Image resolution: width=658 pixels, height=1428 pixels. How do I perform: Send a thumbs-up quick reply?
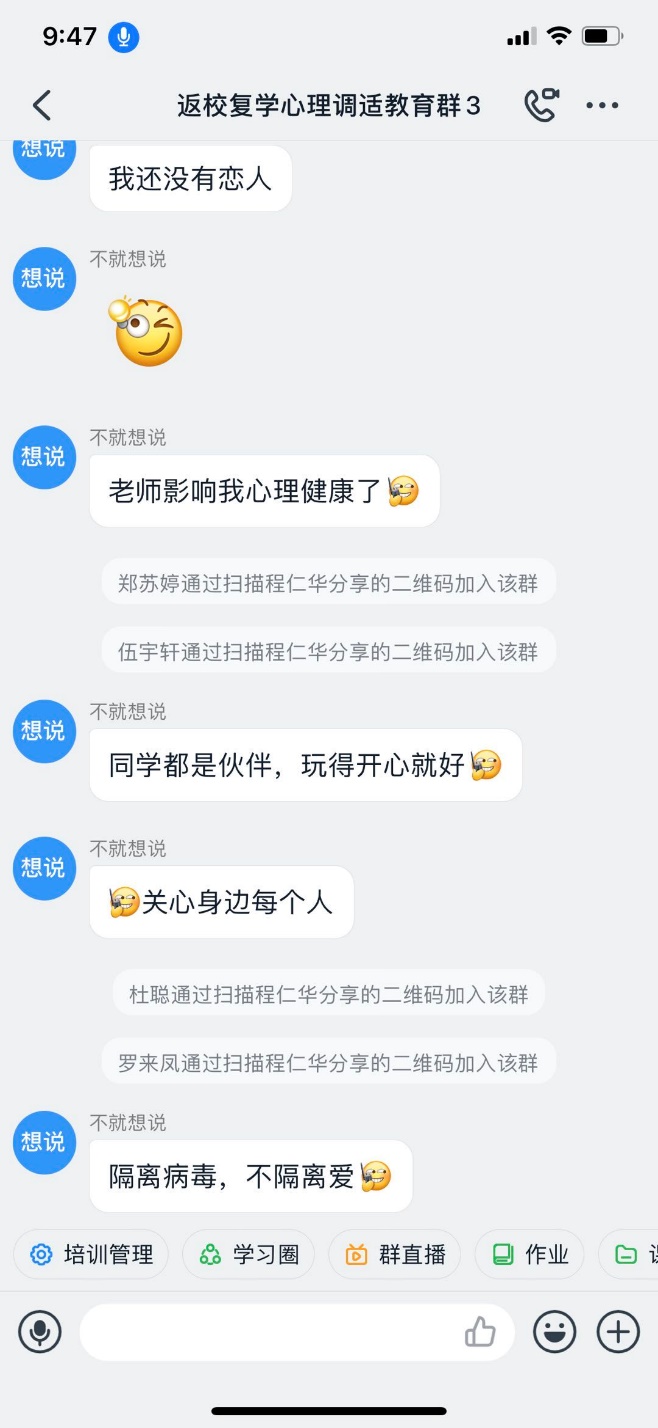[480, 1332]
